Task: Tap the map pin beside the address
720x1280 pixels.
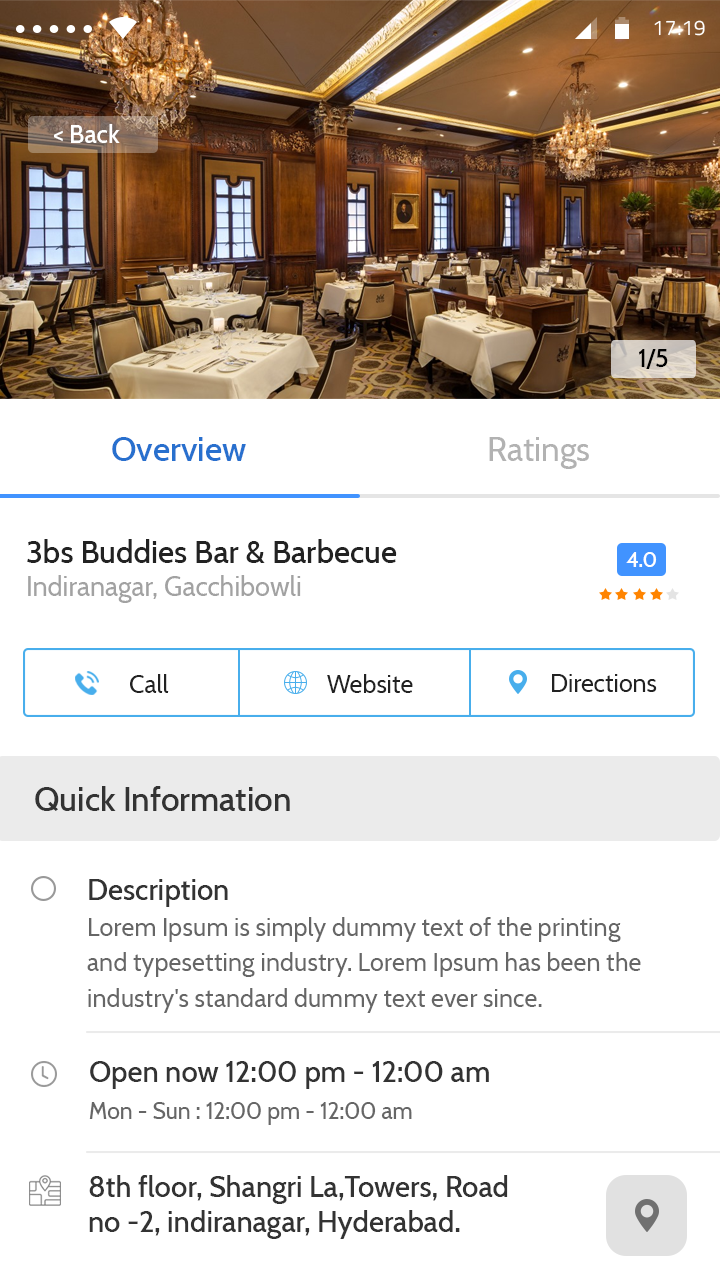Action: pos(646,1215)
